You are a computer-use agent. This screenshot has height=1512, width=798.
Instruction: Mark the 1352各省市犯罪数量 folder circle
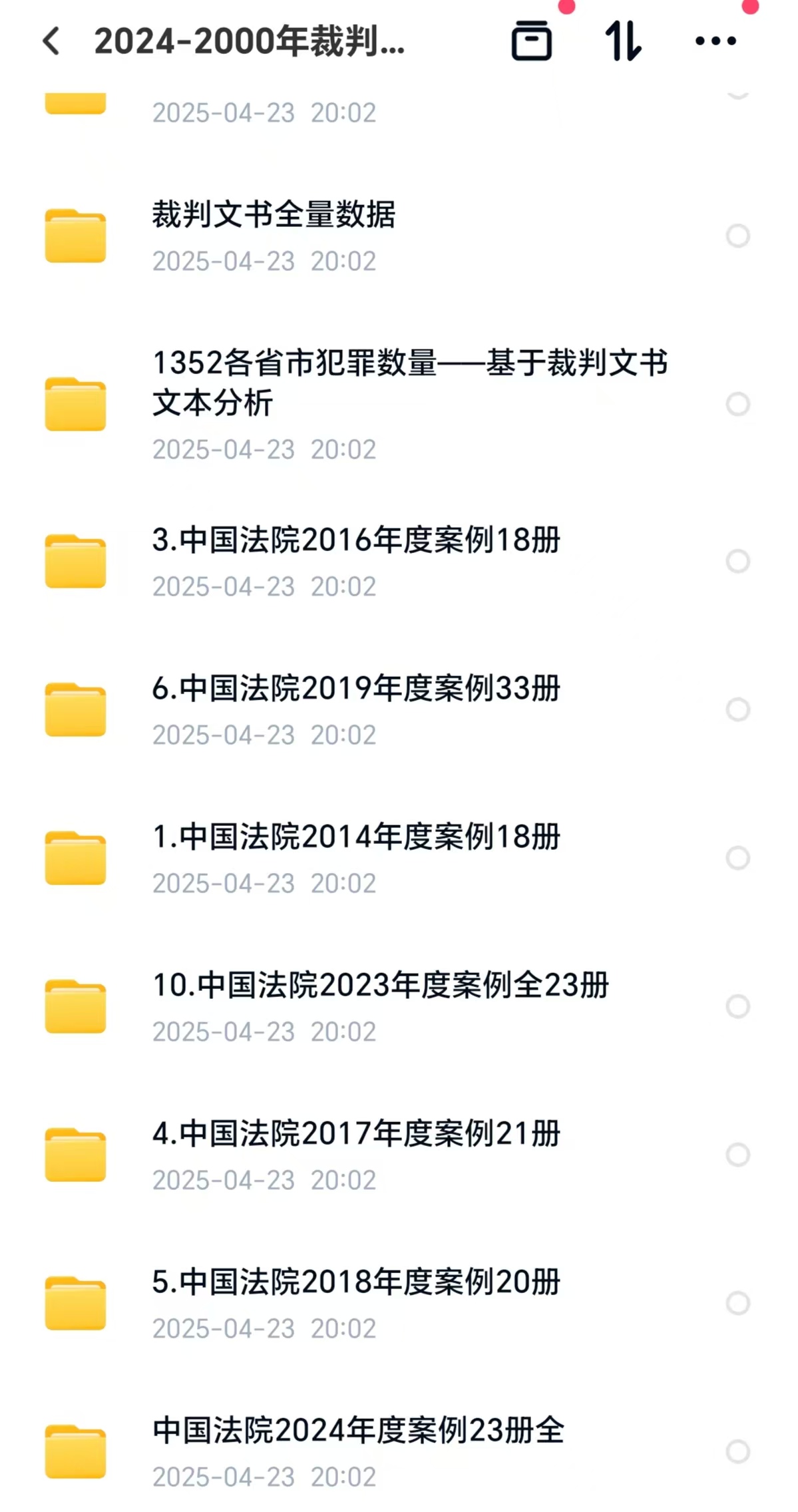click(x=737, y=404)
